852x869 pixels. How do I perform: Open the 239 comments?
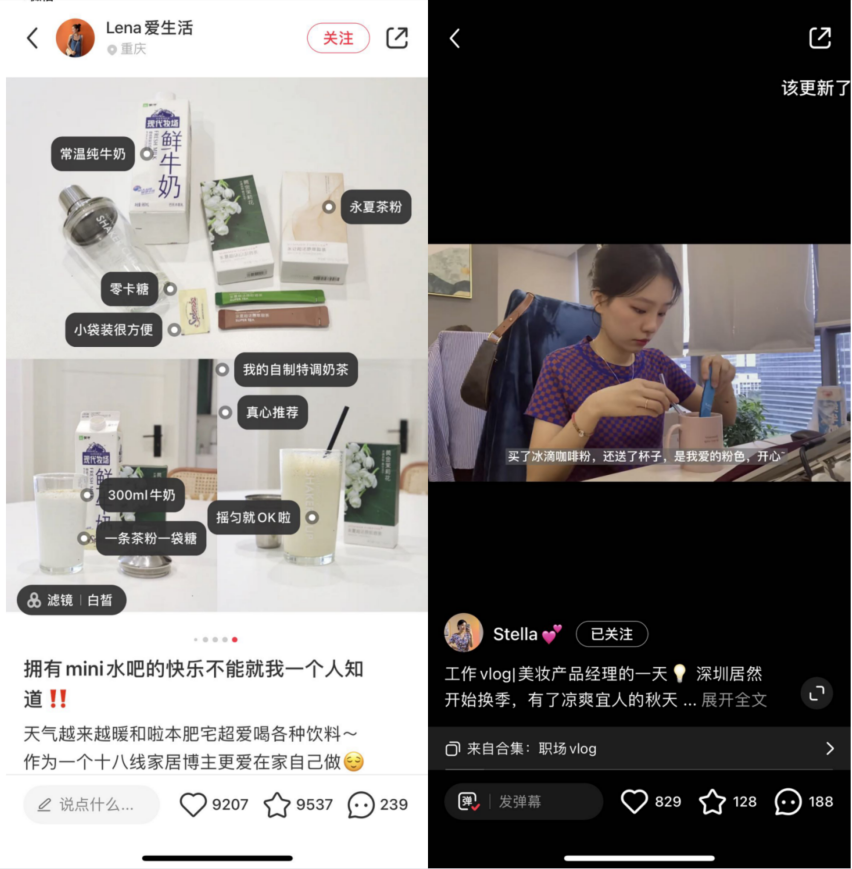click(x=360, y=804)
